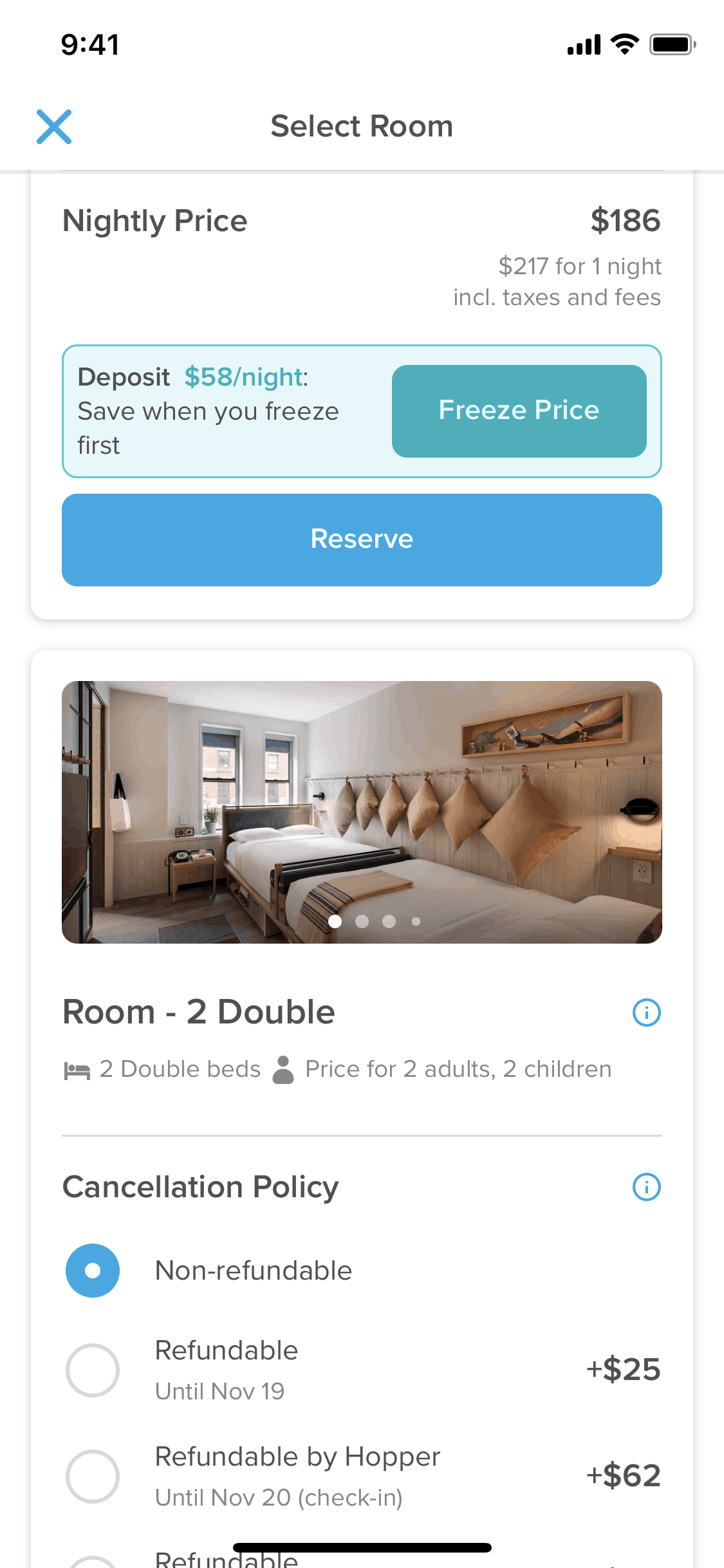Close the Select Room screen
This screenshot has width=724, height=1568.
point(54,127)
